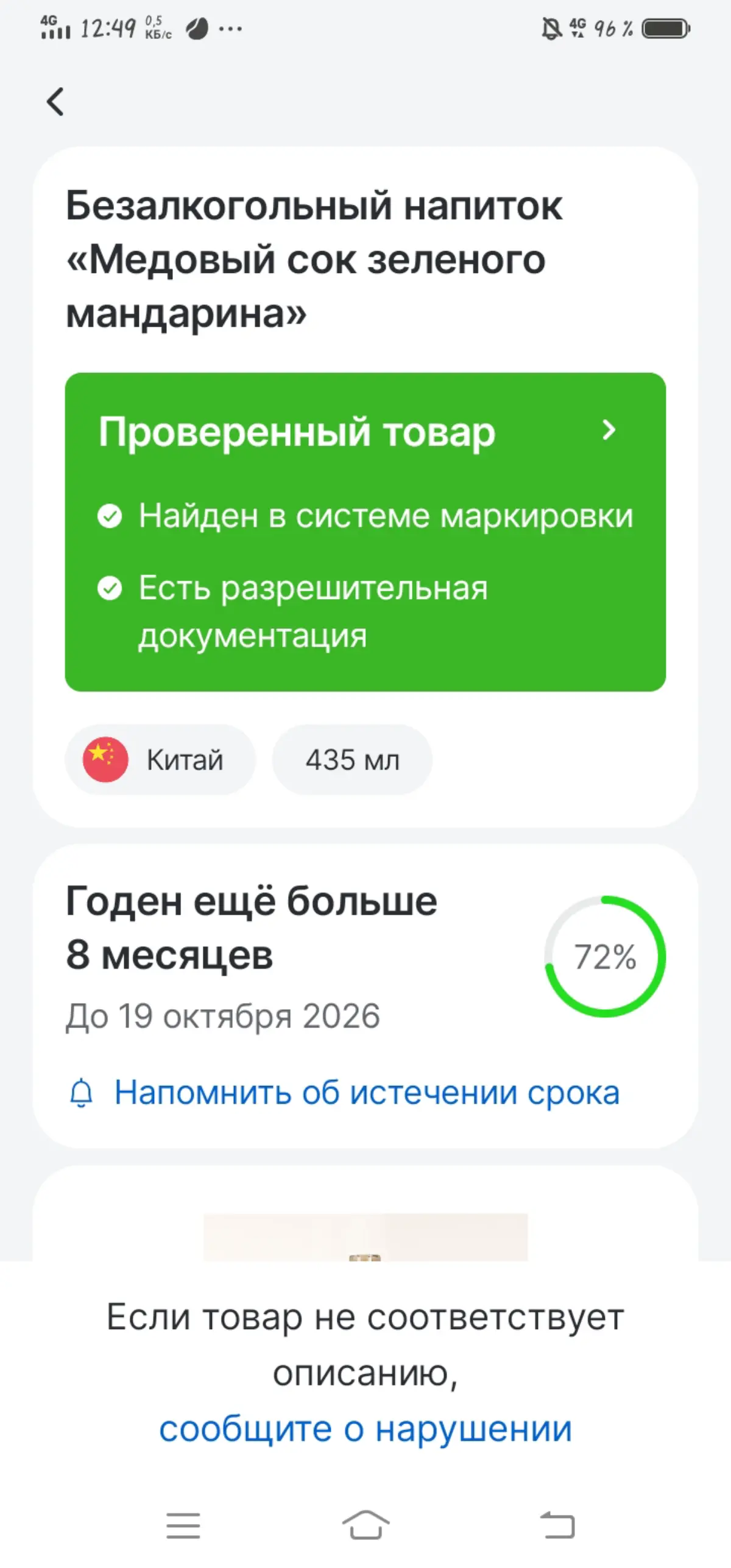The width and height of the screenshot is (731, 1568).
Task: Tap the checkmark next to marking system status
Action: coord(110,517)
